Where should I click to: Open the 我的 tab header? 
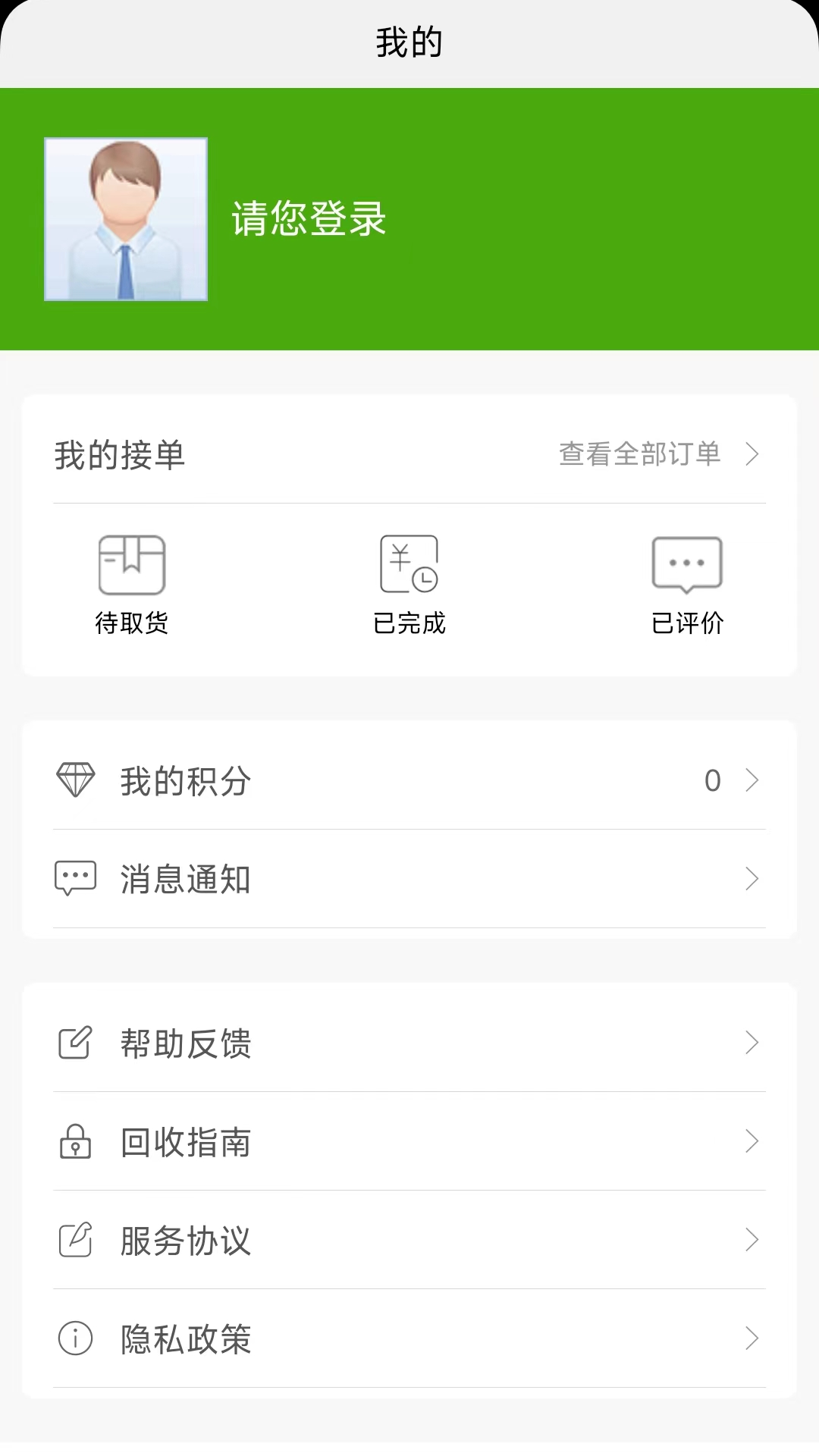tap(409, 43)
